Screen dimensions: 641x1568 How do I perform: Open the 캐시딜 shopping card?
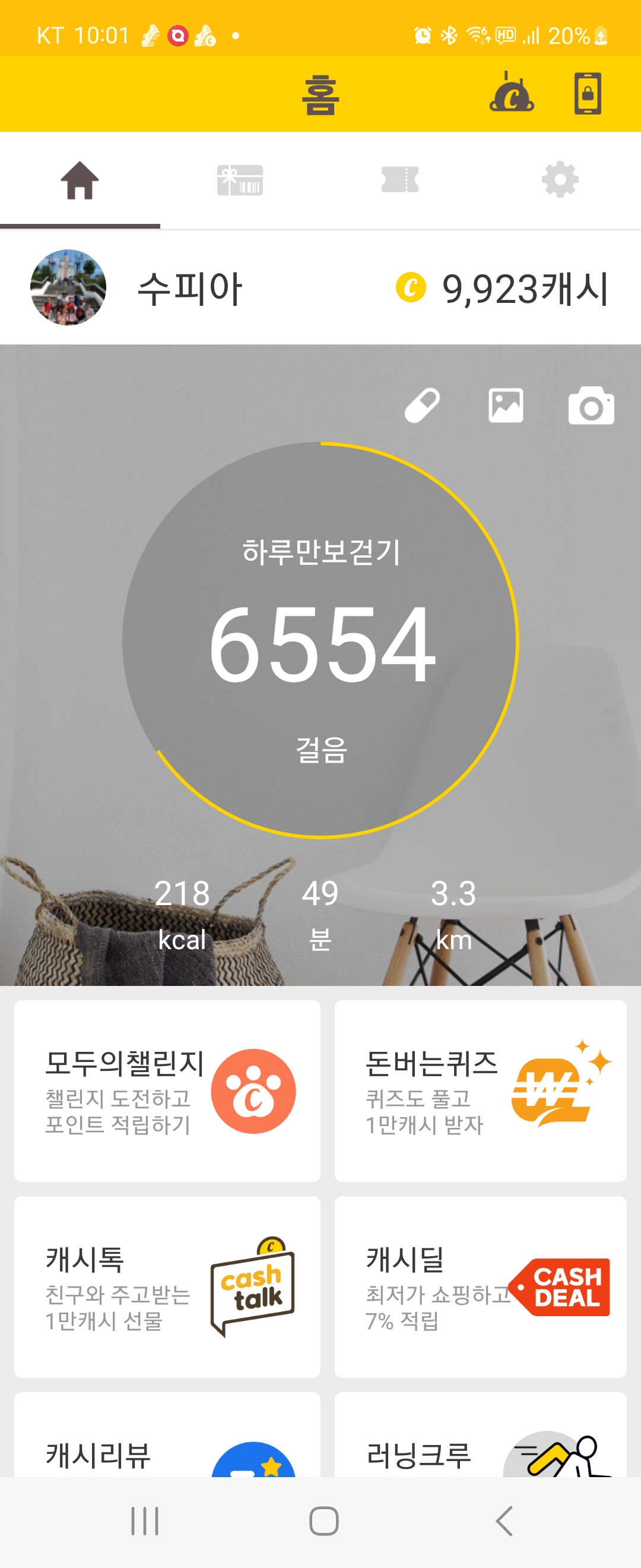[x=480, y=1287]
